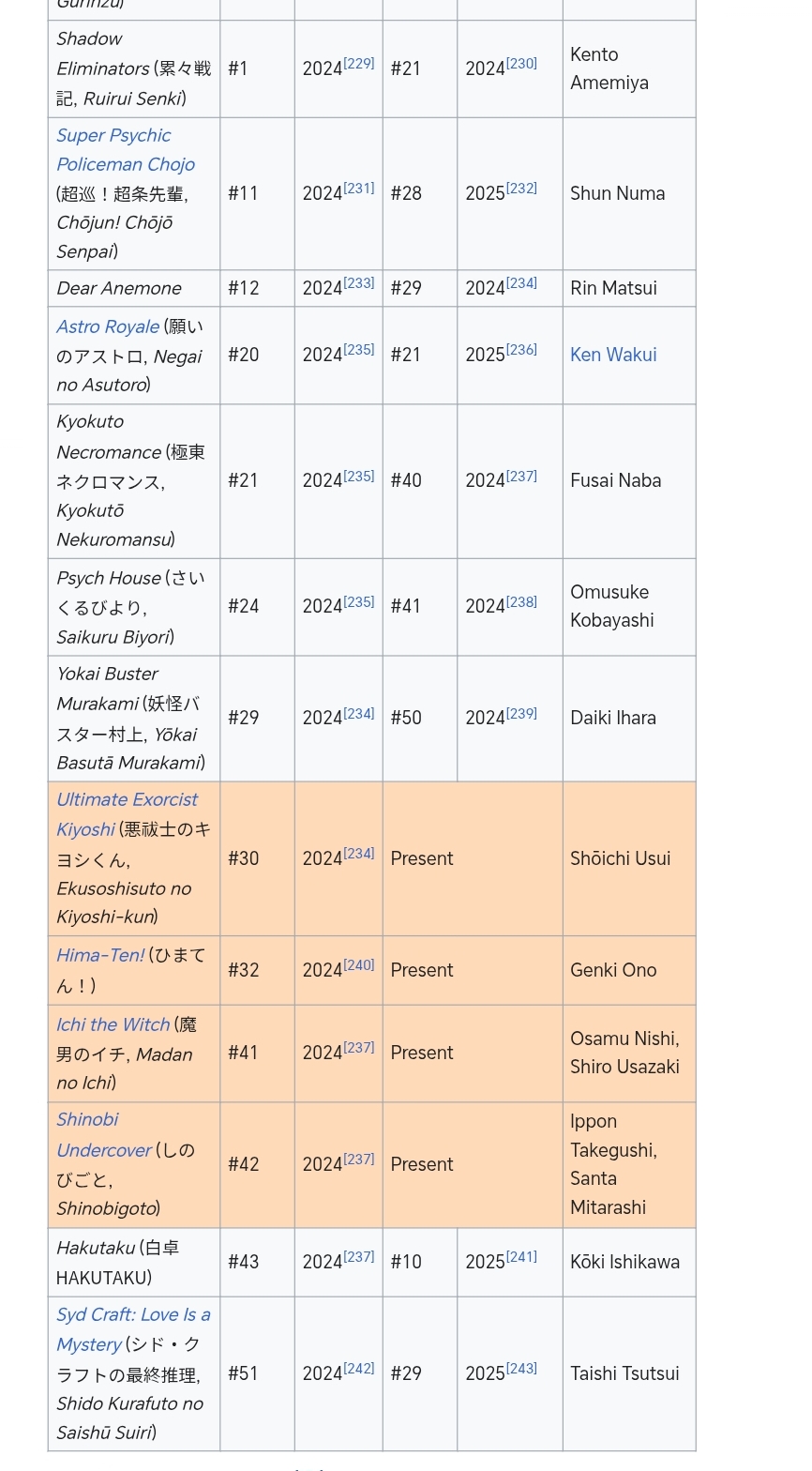Image resolution: width=812 pixels, height=1471 pixels.
Task: Jump to footnote 243
Action: (x=521, y=1369)
